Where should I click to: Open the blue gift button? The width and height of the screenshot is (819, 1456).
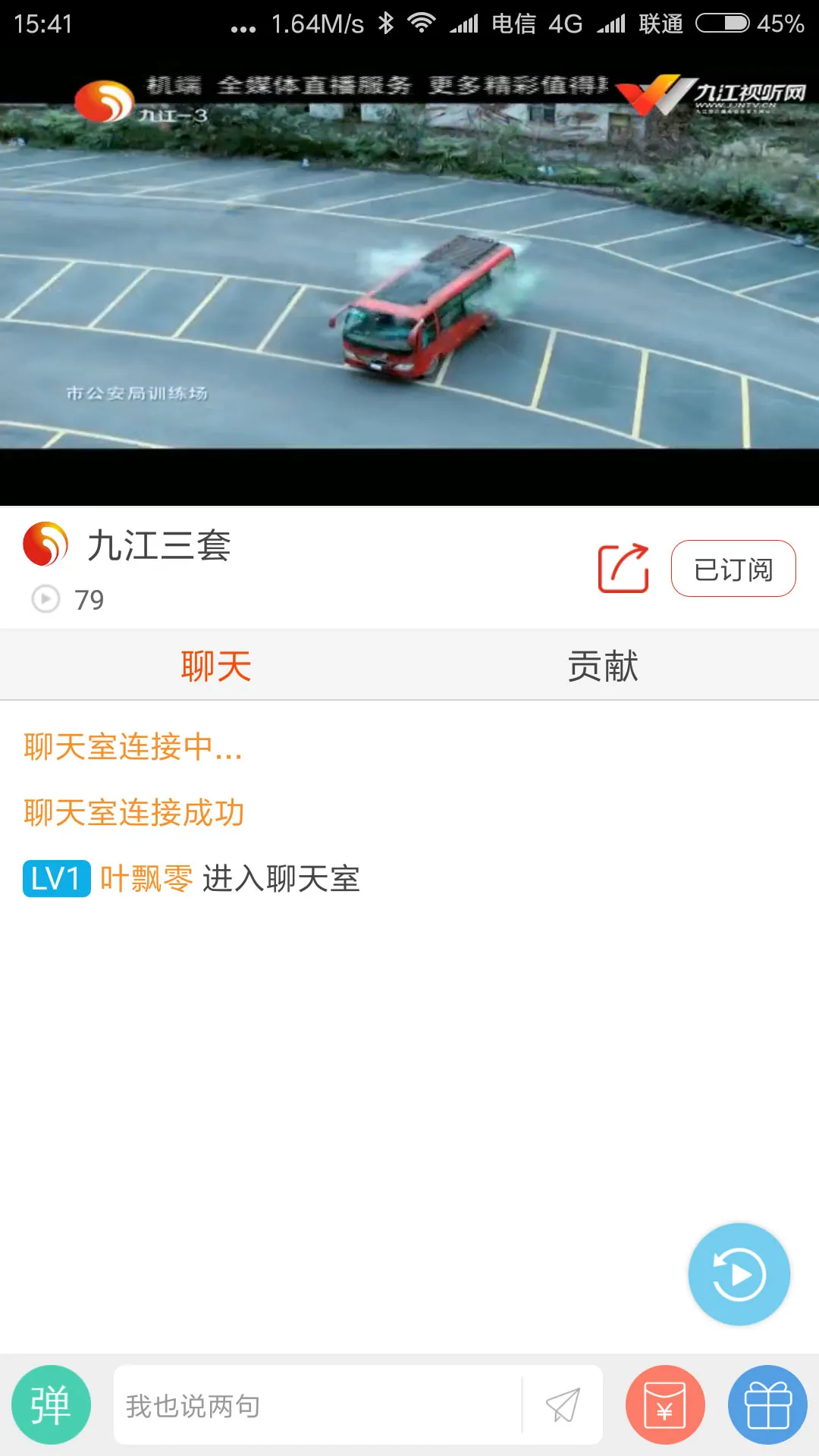[x=767, y=1405]
